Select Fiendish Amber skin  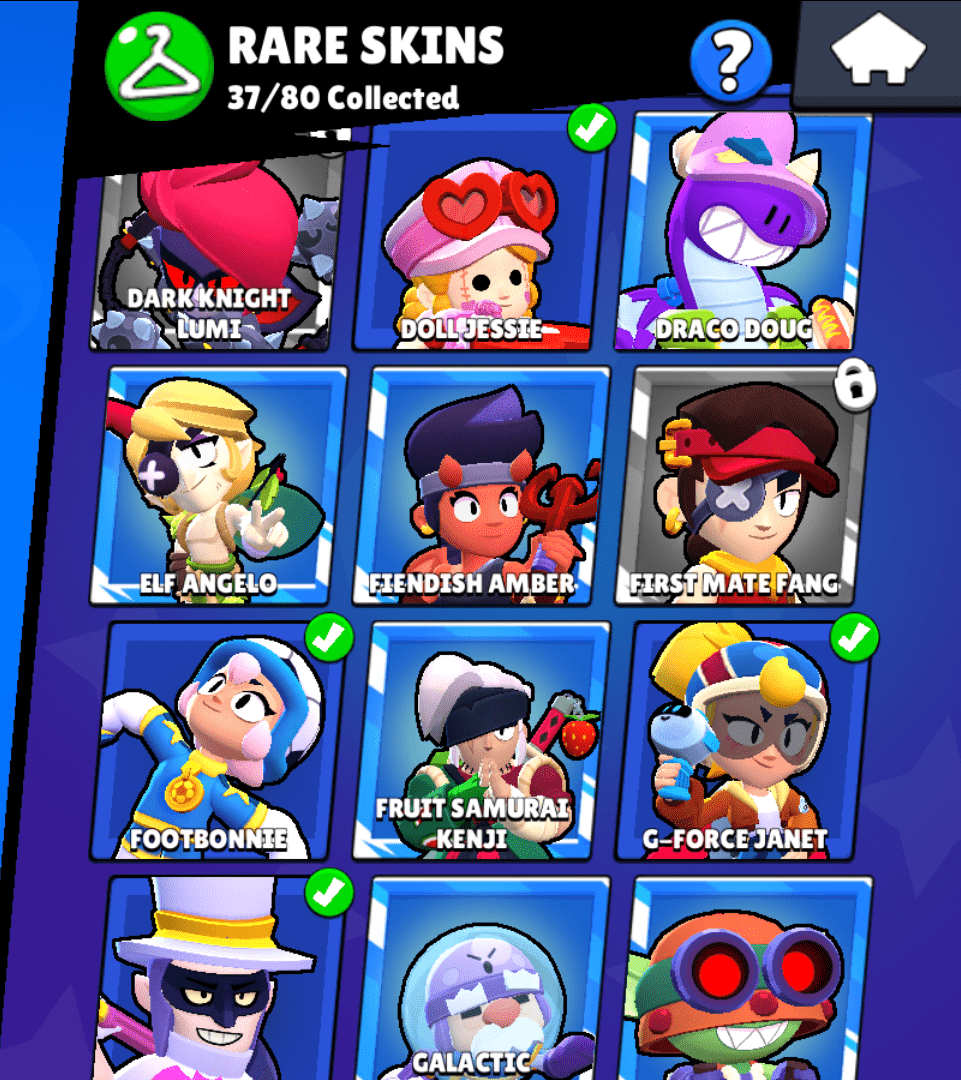pos(487,485)
